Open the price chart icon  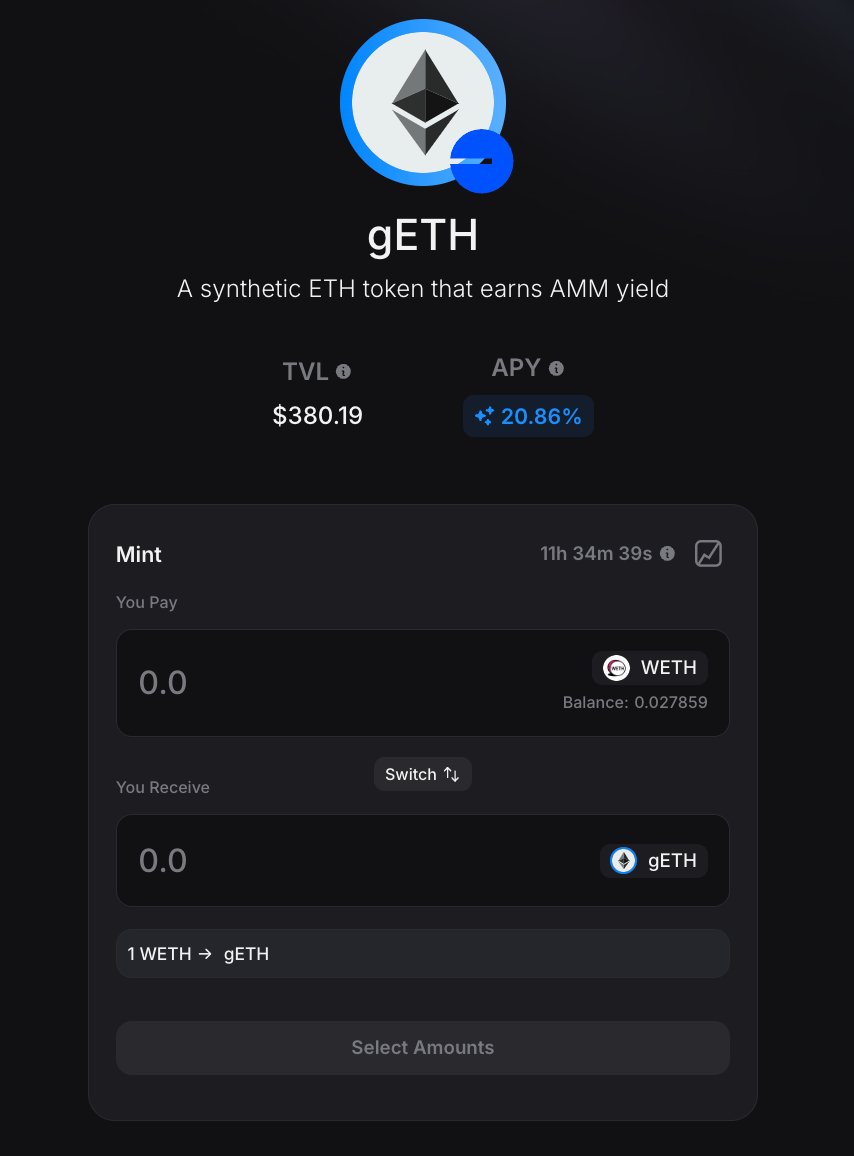click(708, 553)
